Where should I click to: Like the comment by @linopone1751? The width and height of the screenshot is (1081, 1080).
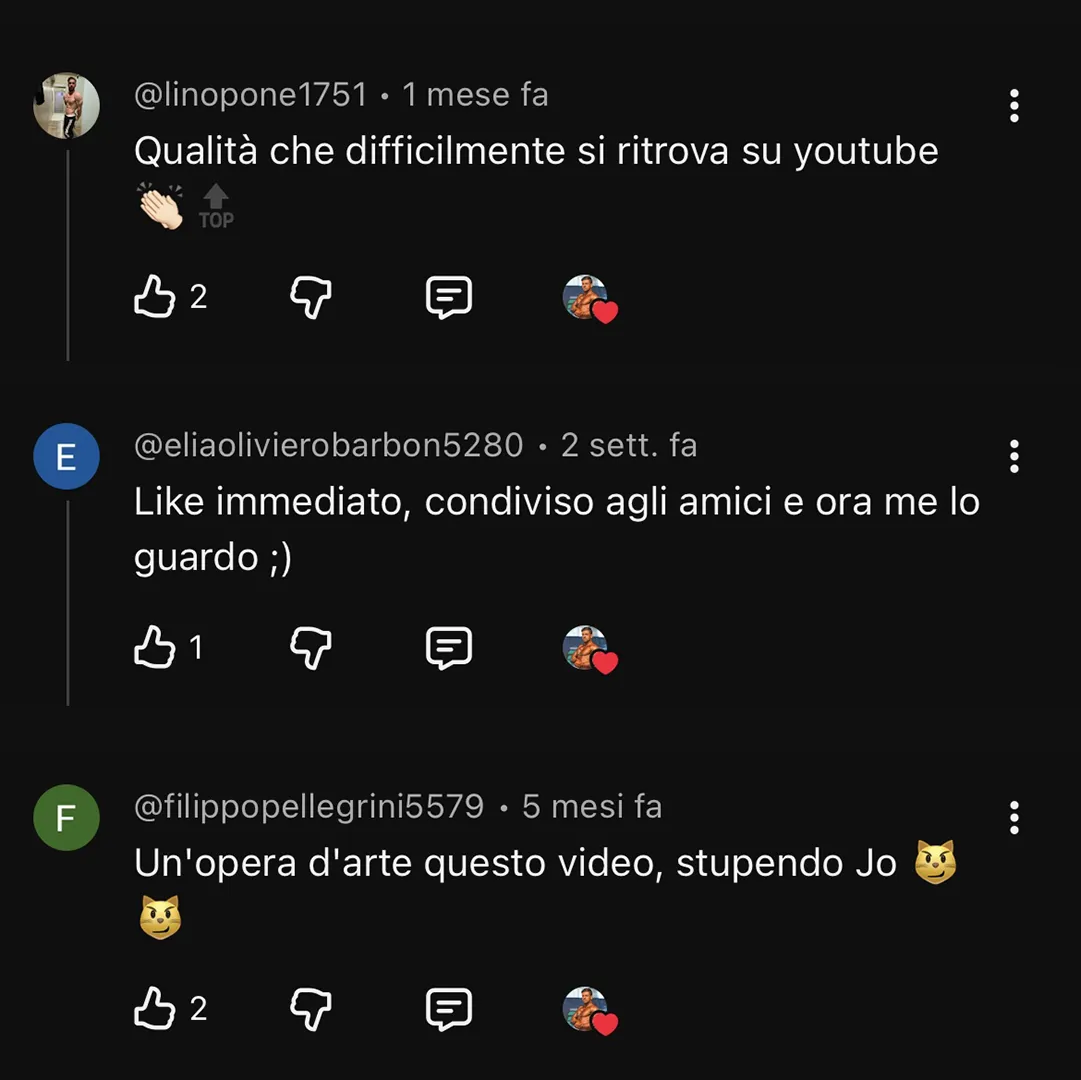tap(154, 297)
